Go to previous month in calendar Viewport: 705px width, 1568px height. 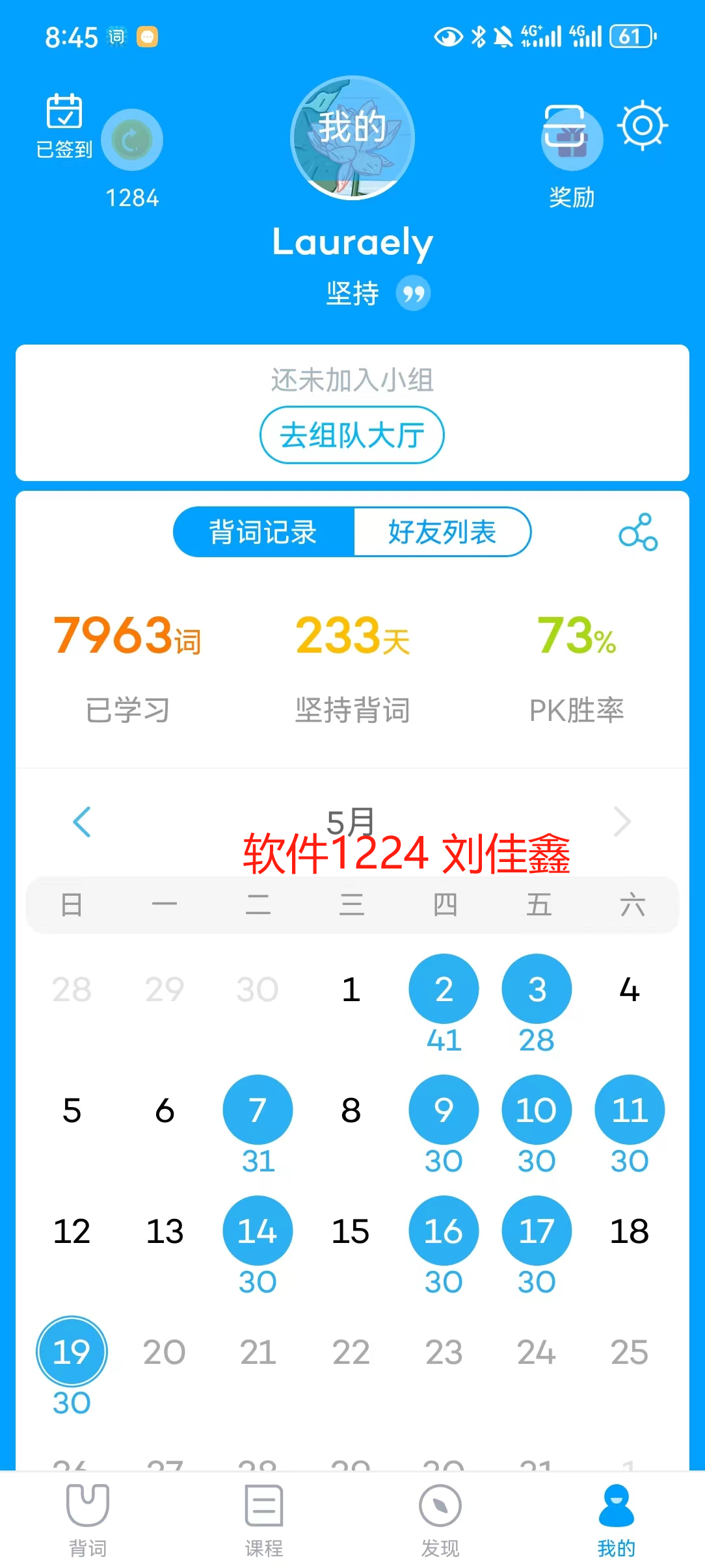tap(82, 822)
